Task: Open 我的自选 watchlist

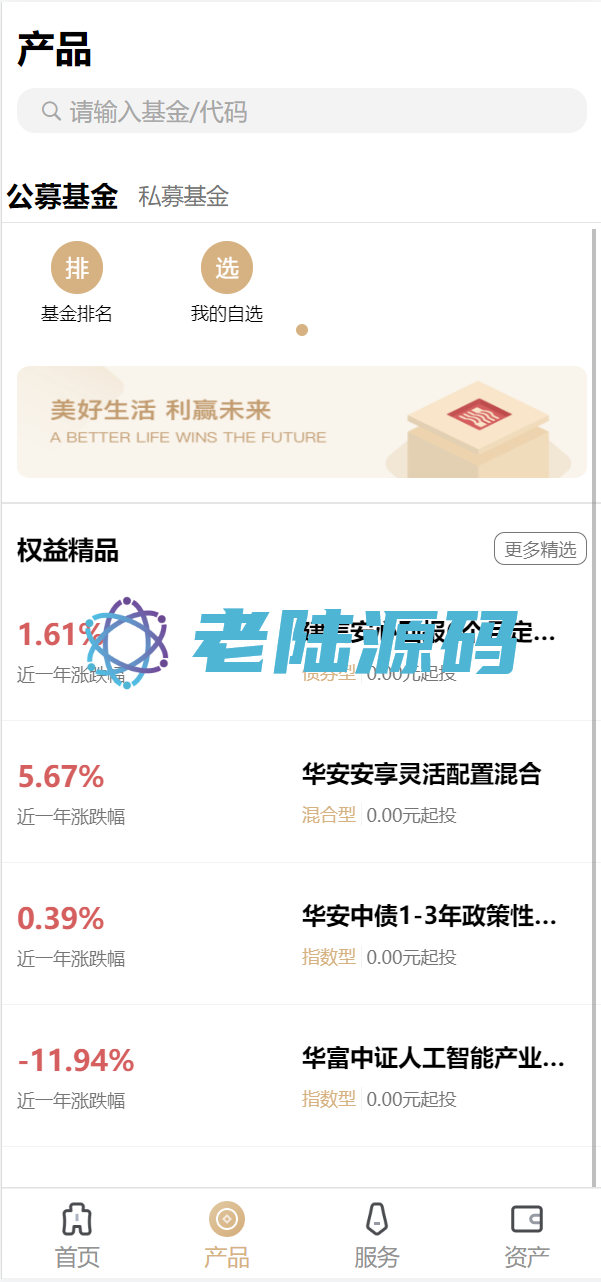Action: pyautogui.click(x=227, y=284)
